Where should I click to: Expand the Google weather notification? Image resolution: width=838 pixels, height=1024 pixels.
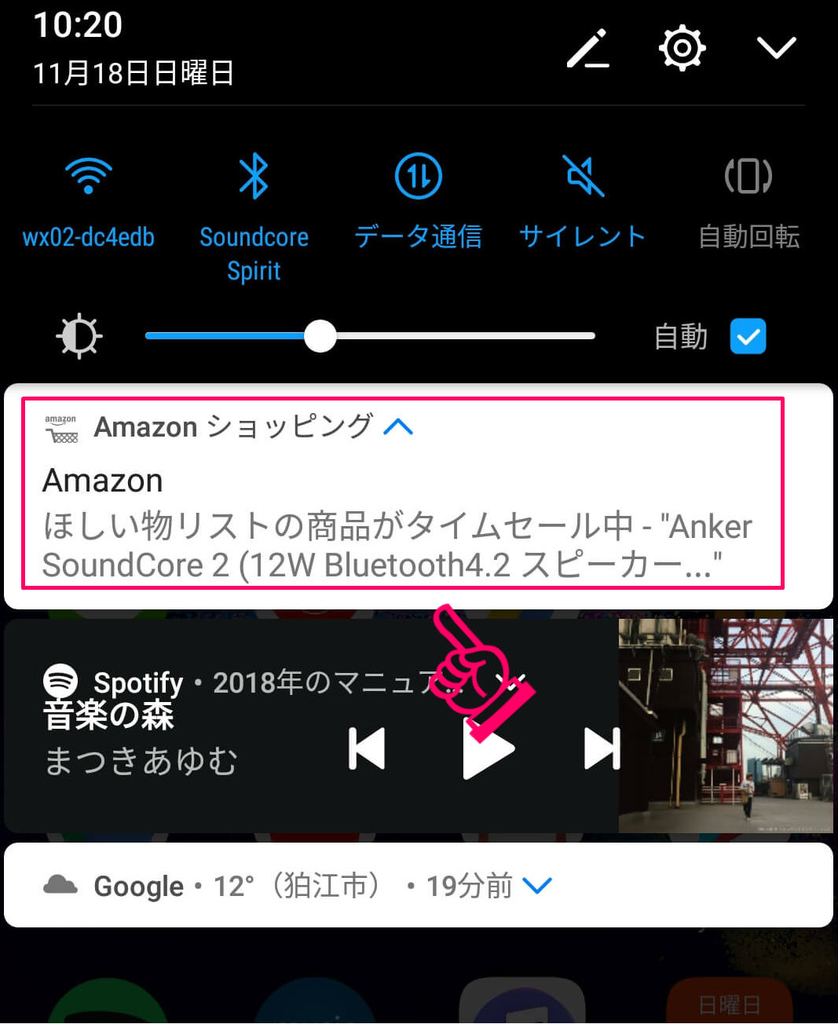click(x=538, y=885)
